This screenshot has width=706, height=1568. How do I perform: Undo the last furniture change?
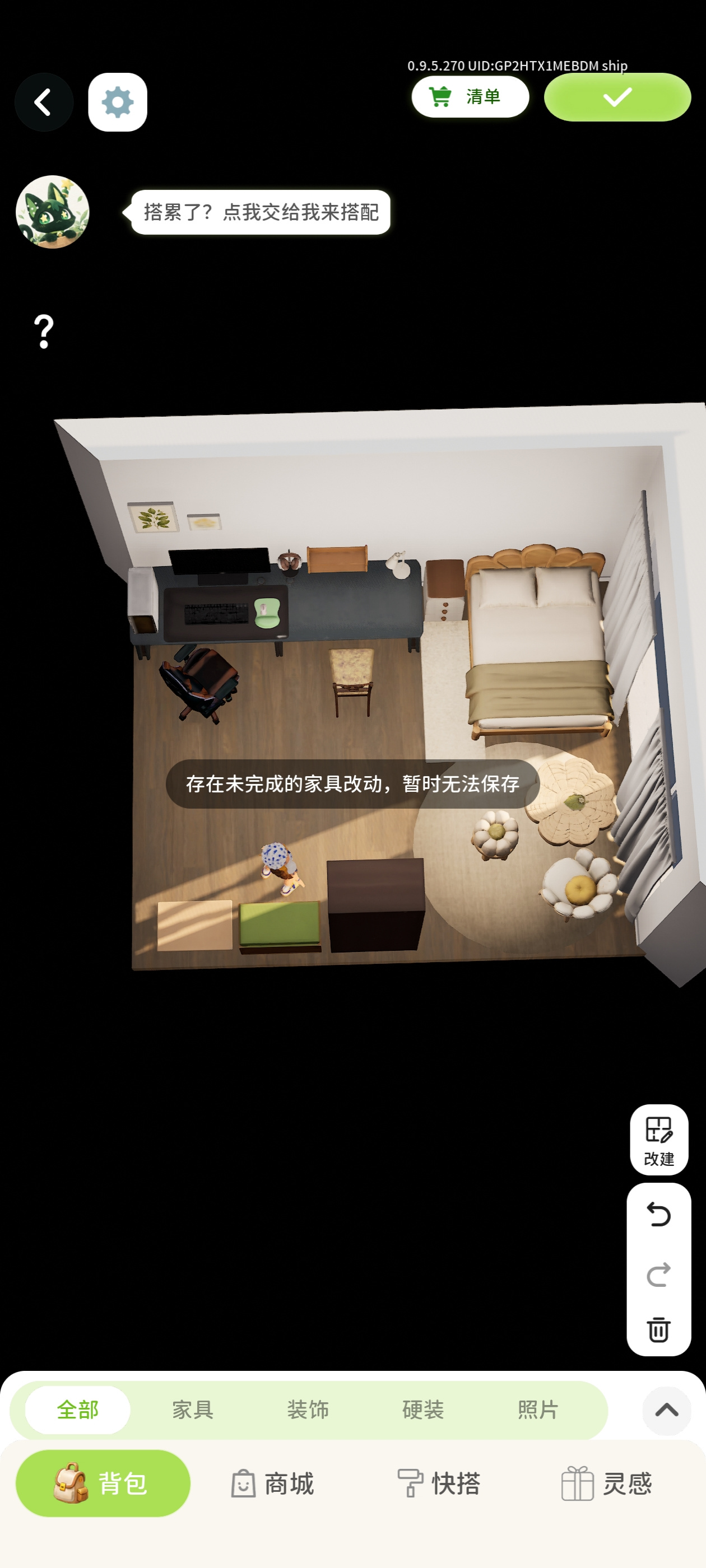pos(658,1215)
